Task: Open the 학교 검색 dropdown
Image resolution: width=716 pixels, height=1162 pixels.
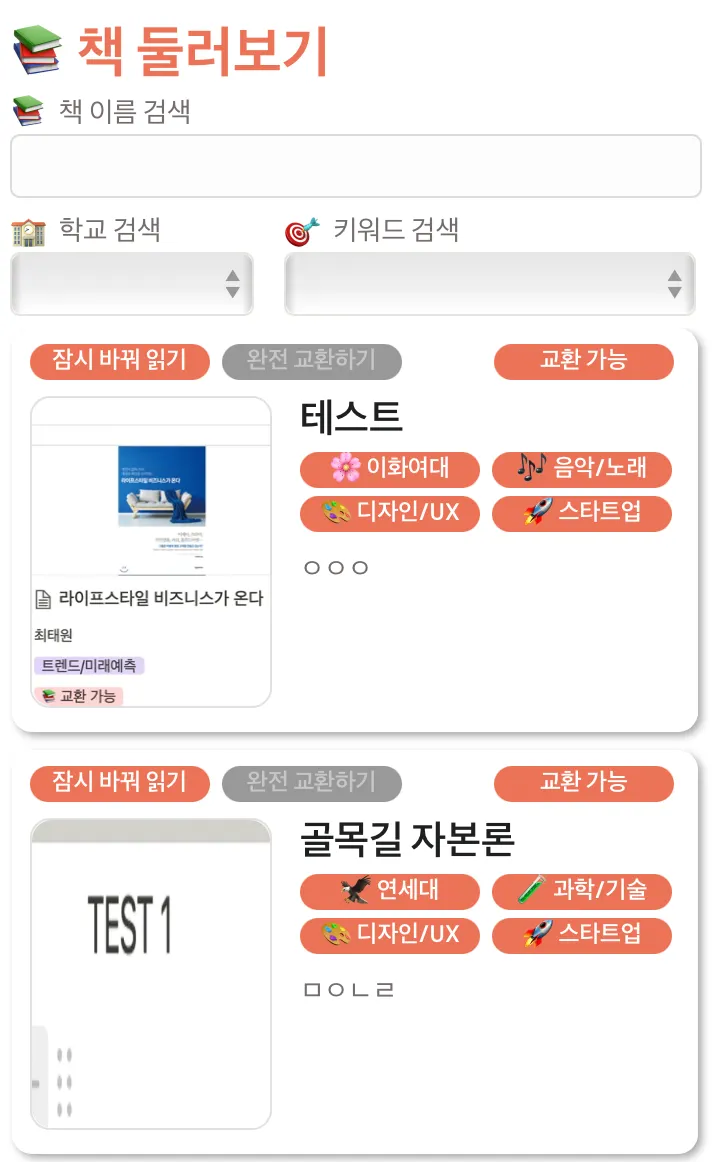Action: (131, 284)
